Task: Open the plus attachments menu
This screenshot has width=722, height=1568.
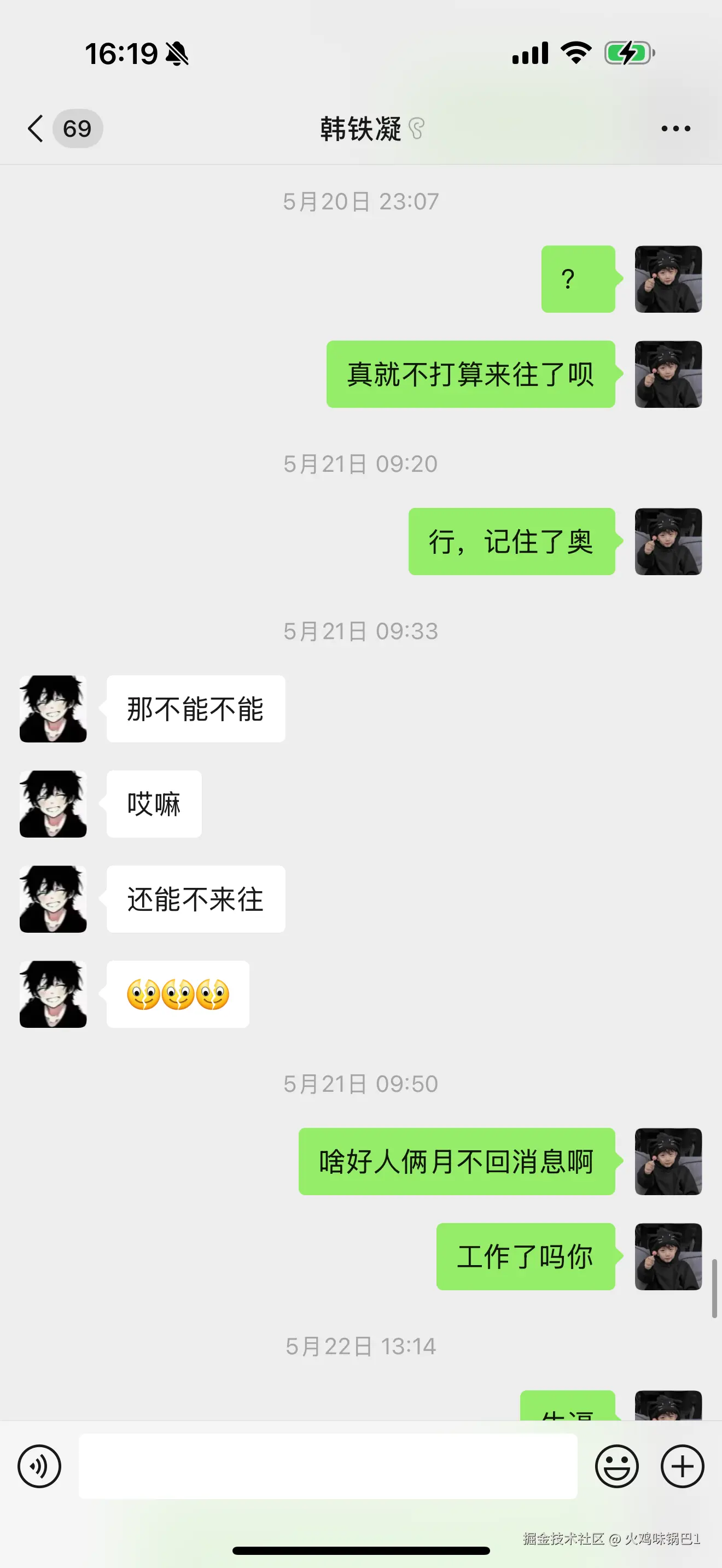Action: 682,1466
